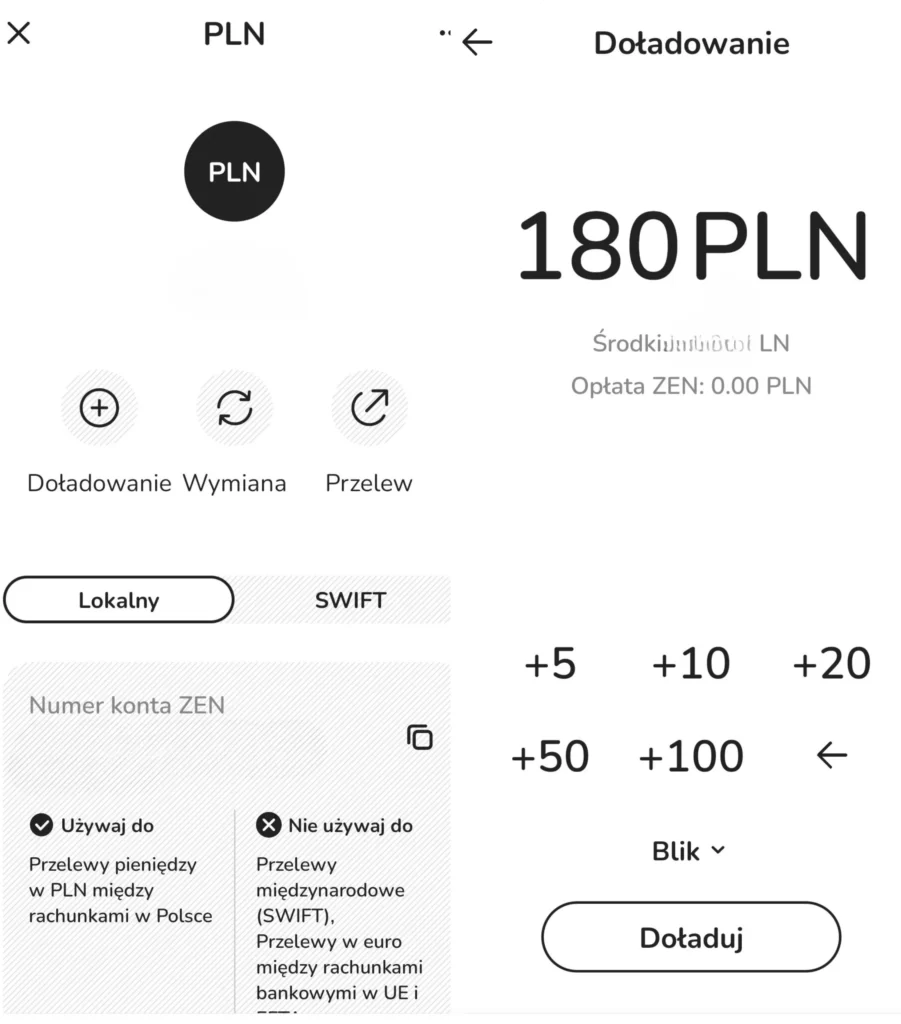Go back from the Doładowanie screen
The image size is (901, 1024).
point(478,42)
